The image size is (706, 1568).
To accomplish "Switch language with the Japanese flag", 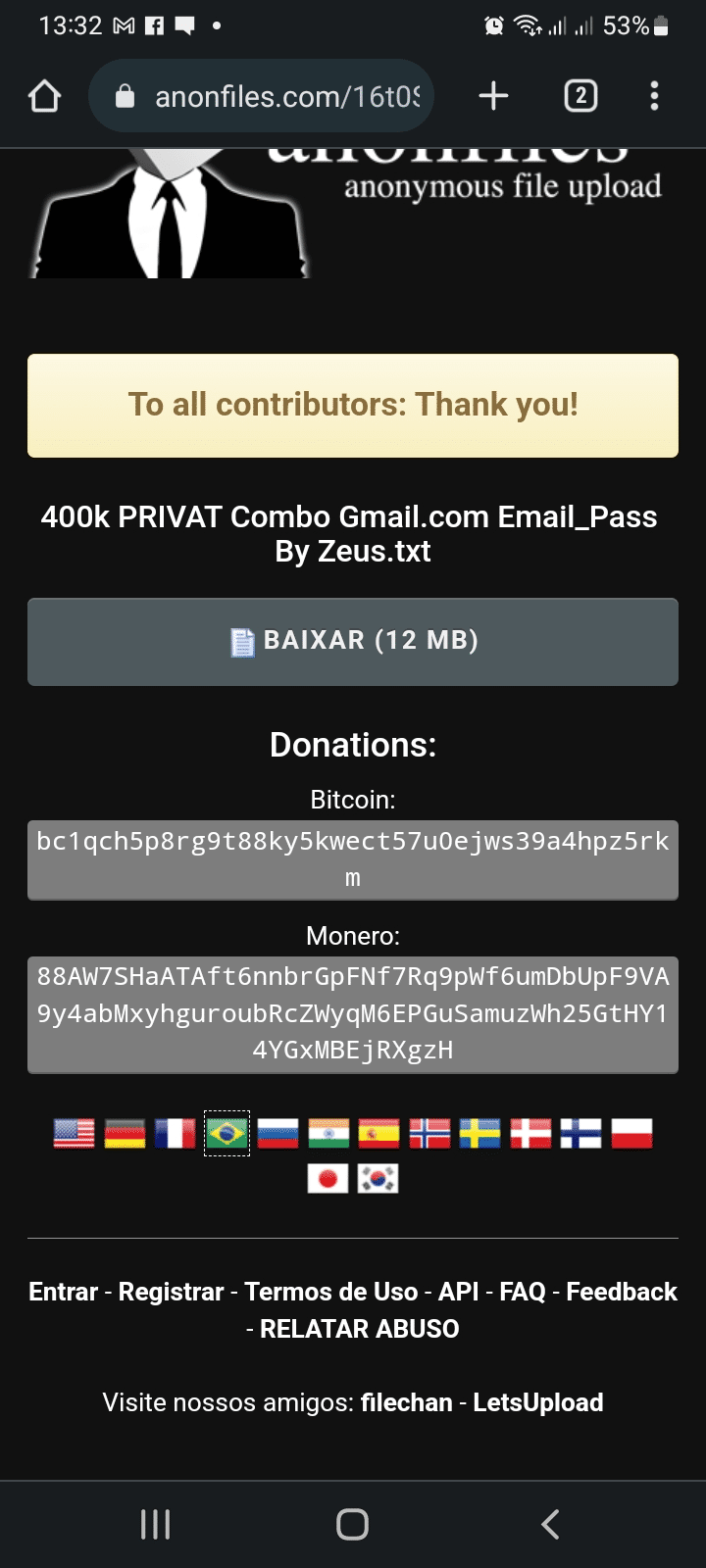I will coord(328,1178).
